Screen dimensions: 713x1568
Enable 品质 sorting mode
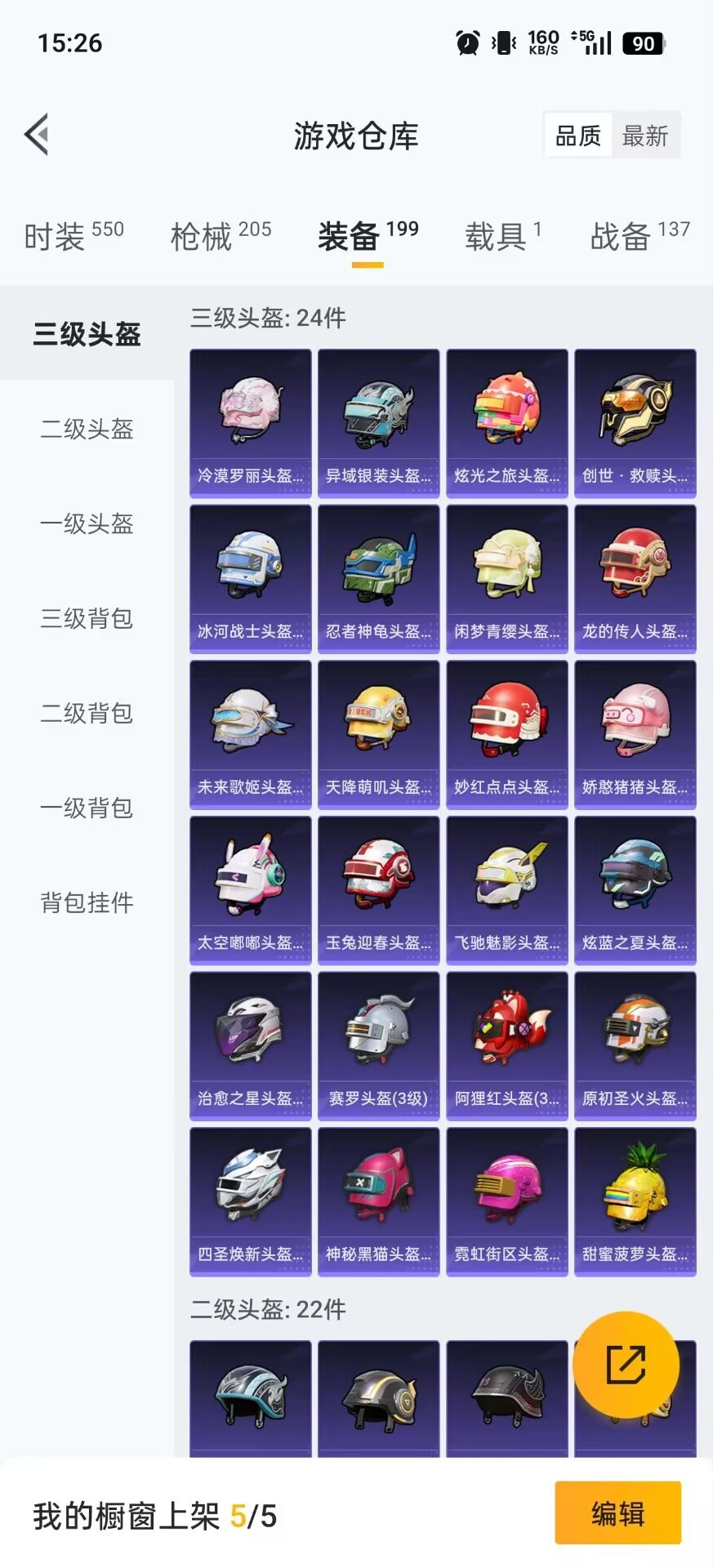(x=578, y=135)
